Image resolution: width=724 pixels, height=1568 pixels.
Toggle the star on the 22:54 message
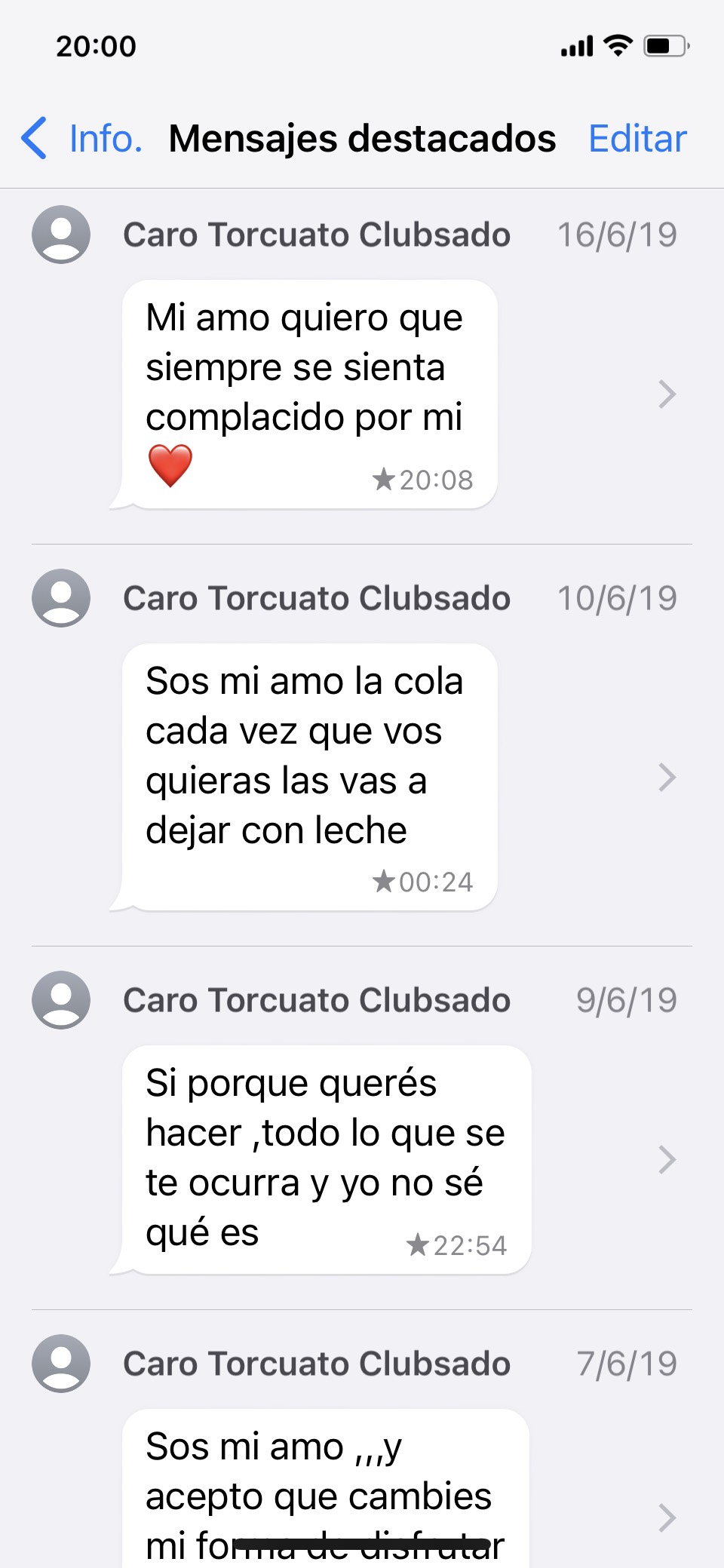tap(419, 1246)
